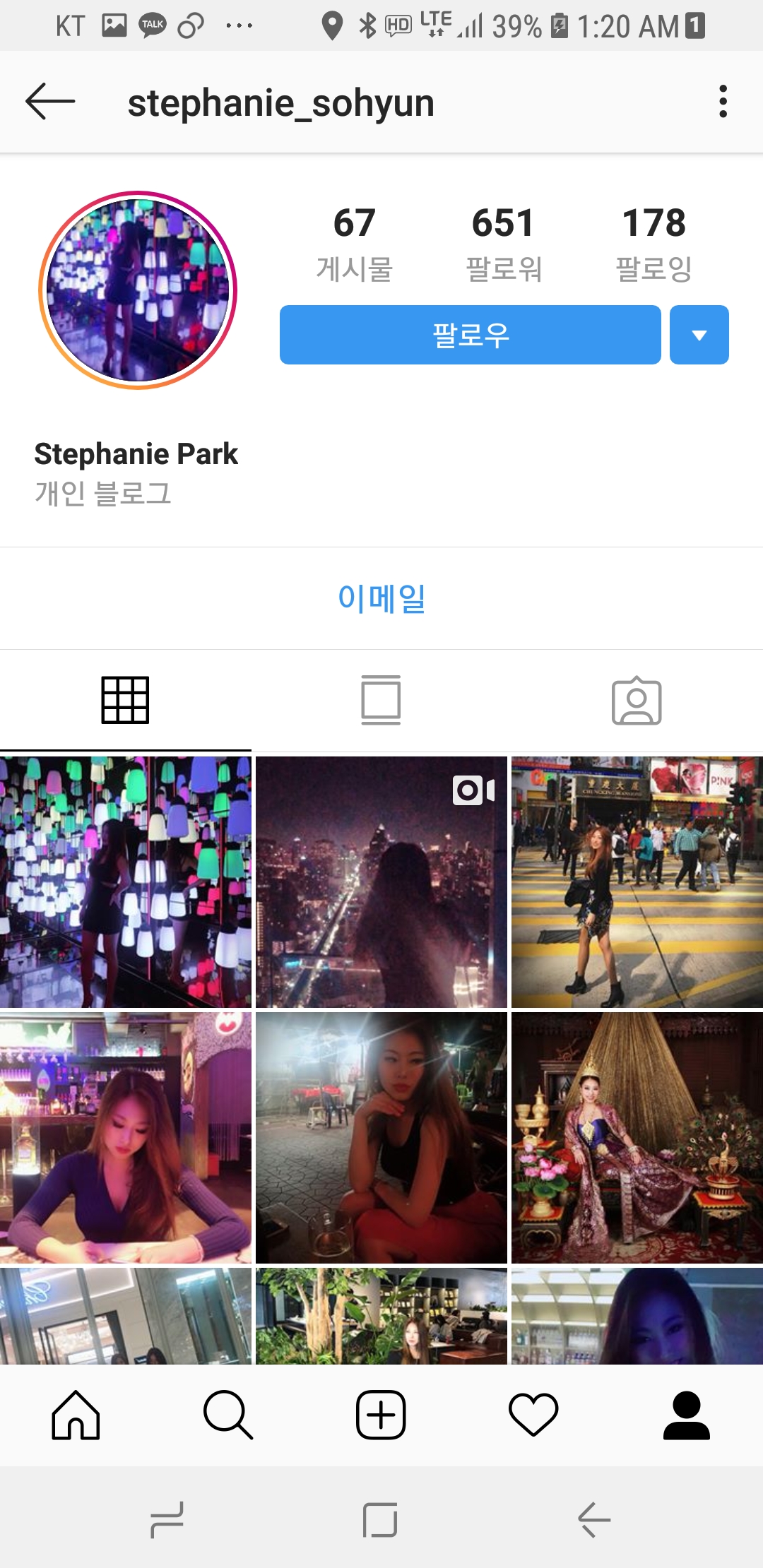View the profile picture story

coord(138,290)
